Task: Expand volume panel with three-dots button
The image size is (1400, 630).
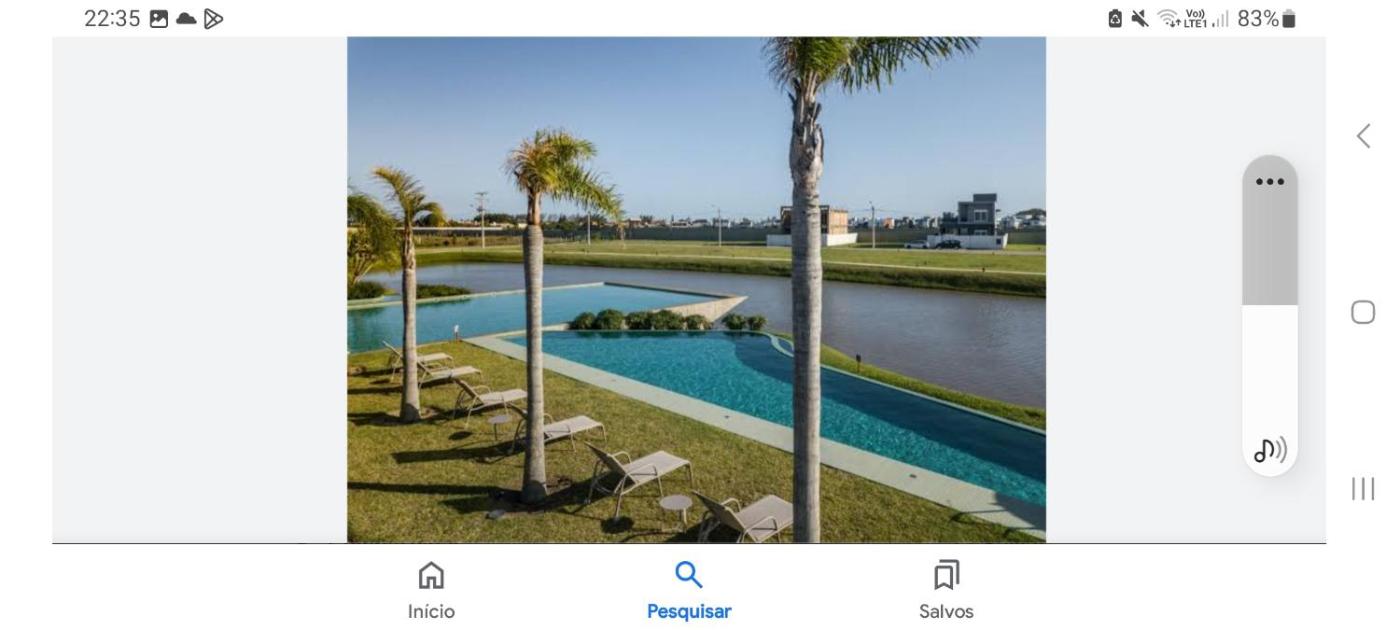Action: point(1269,182)
